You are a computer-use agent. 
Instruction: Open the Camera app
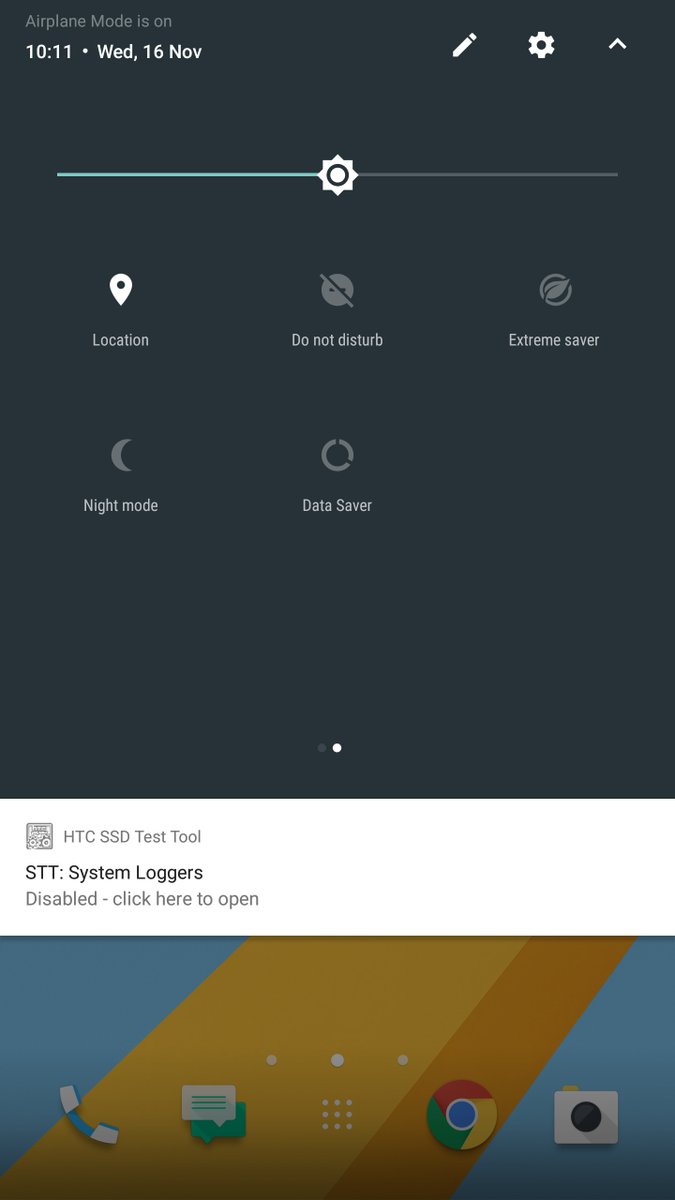click(586, 1115)
